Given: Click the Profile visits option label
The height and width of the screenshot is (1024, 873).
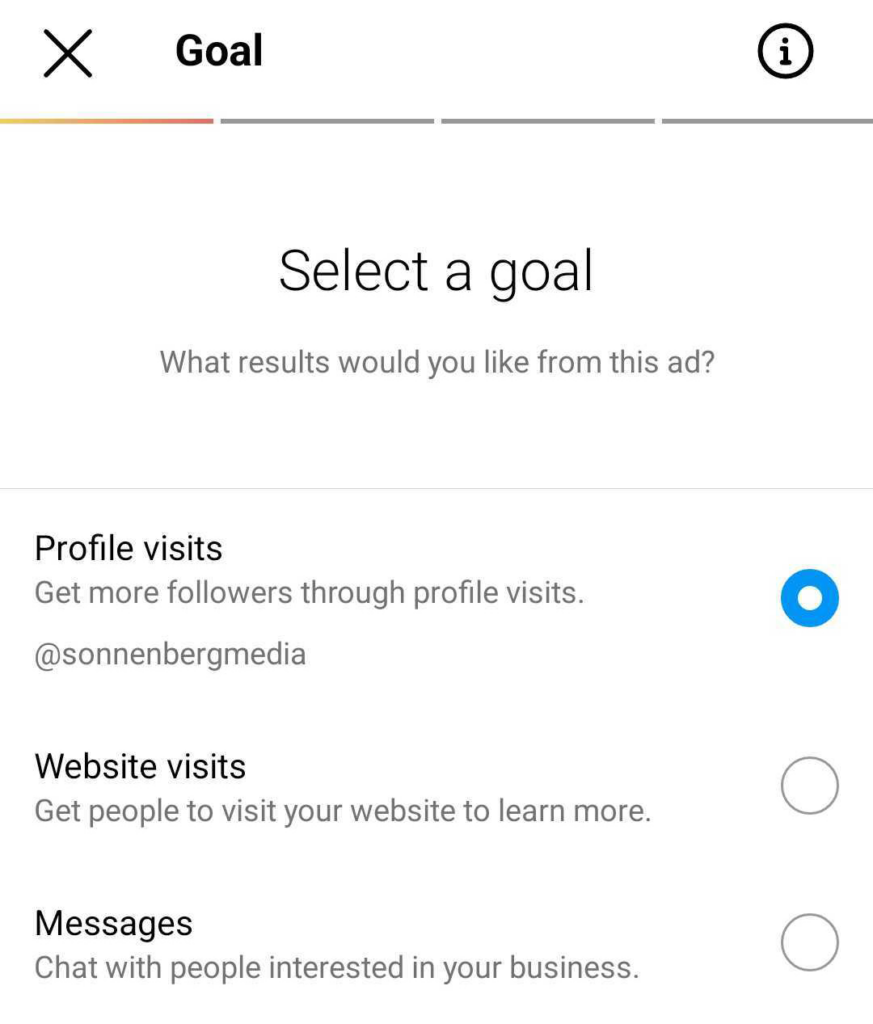Looking at the screenshot, I should 129,548.
